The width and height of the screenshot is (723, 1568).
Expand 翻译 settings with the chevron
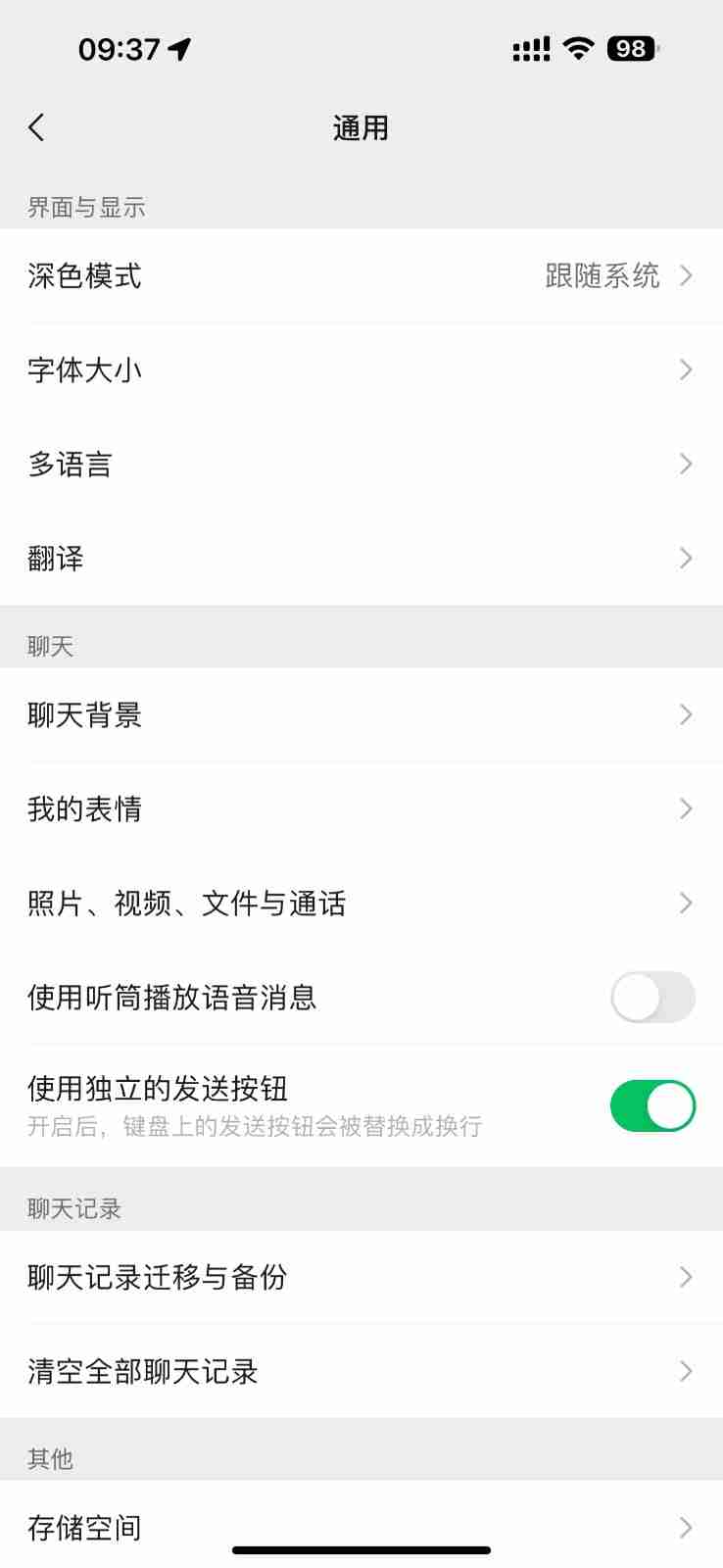[361, 558]
